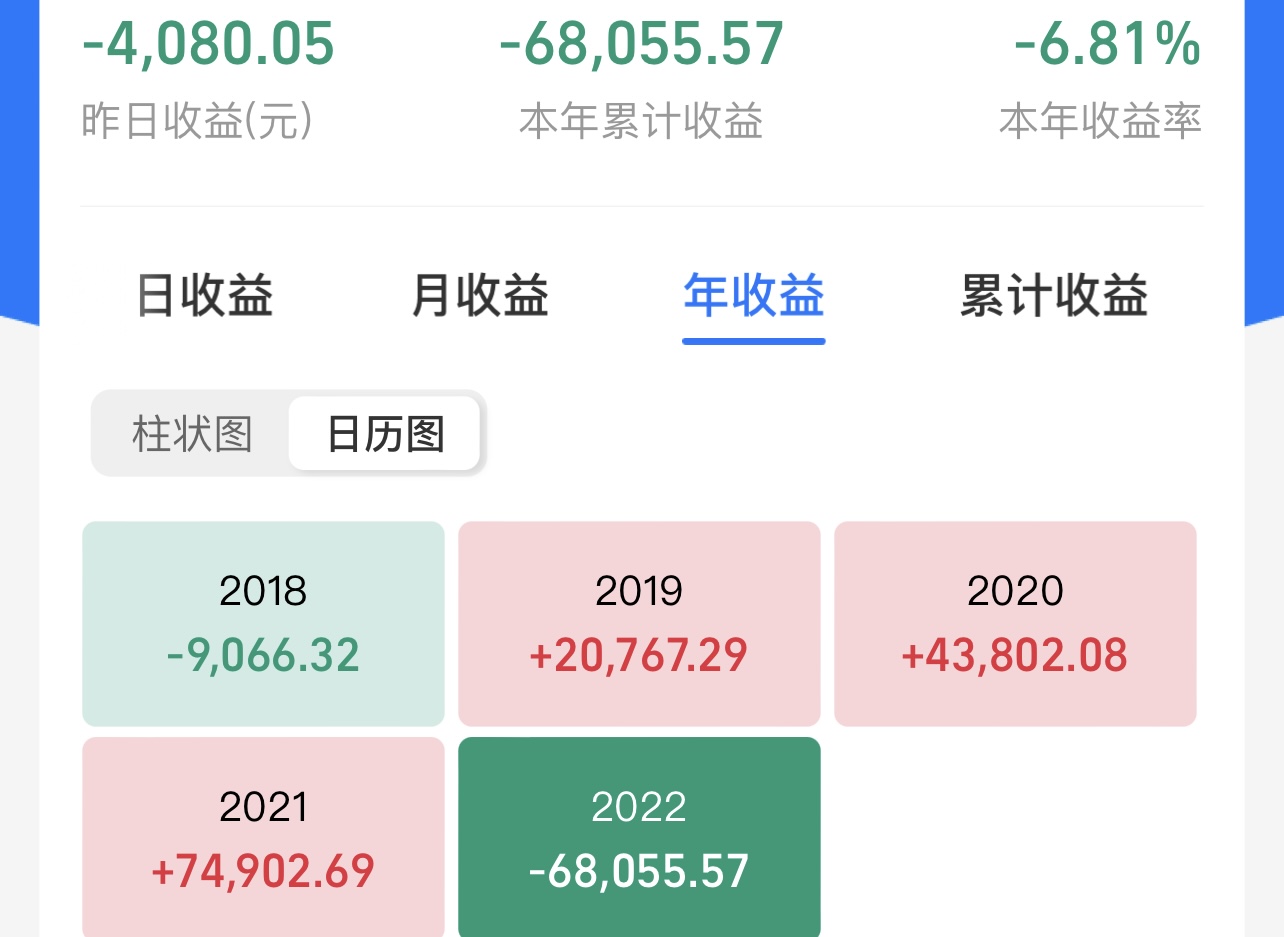The width and height of the screenshot is (1284, 937).
Task: Select the 年收益 tab
Action: (x=754, y=297)
